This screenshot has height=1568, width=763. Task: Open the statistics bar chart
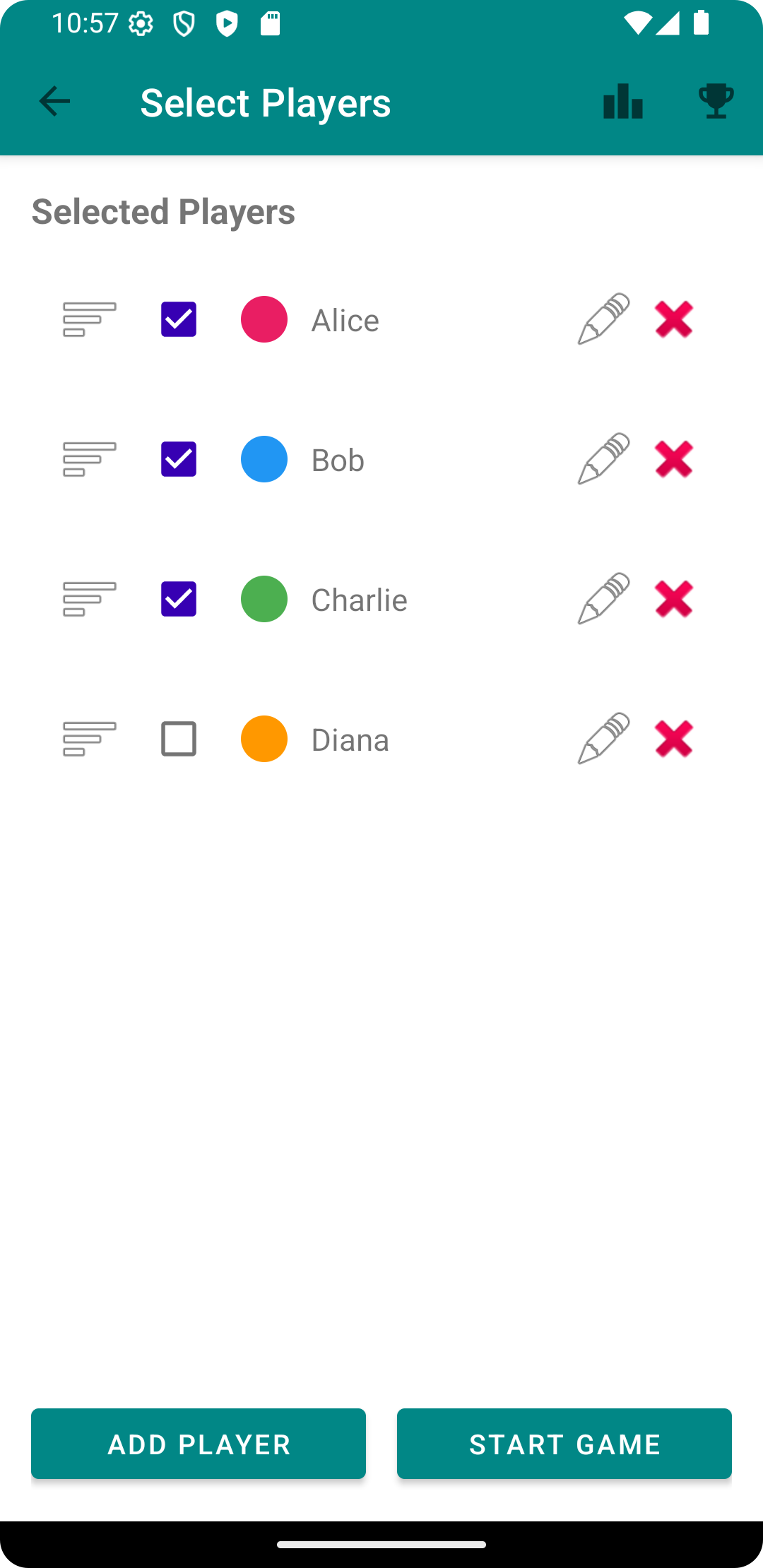click(623, 102)
